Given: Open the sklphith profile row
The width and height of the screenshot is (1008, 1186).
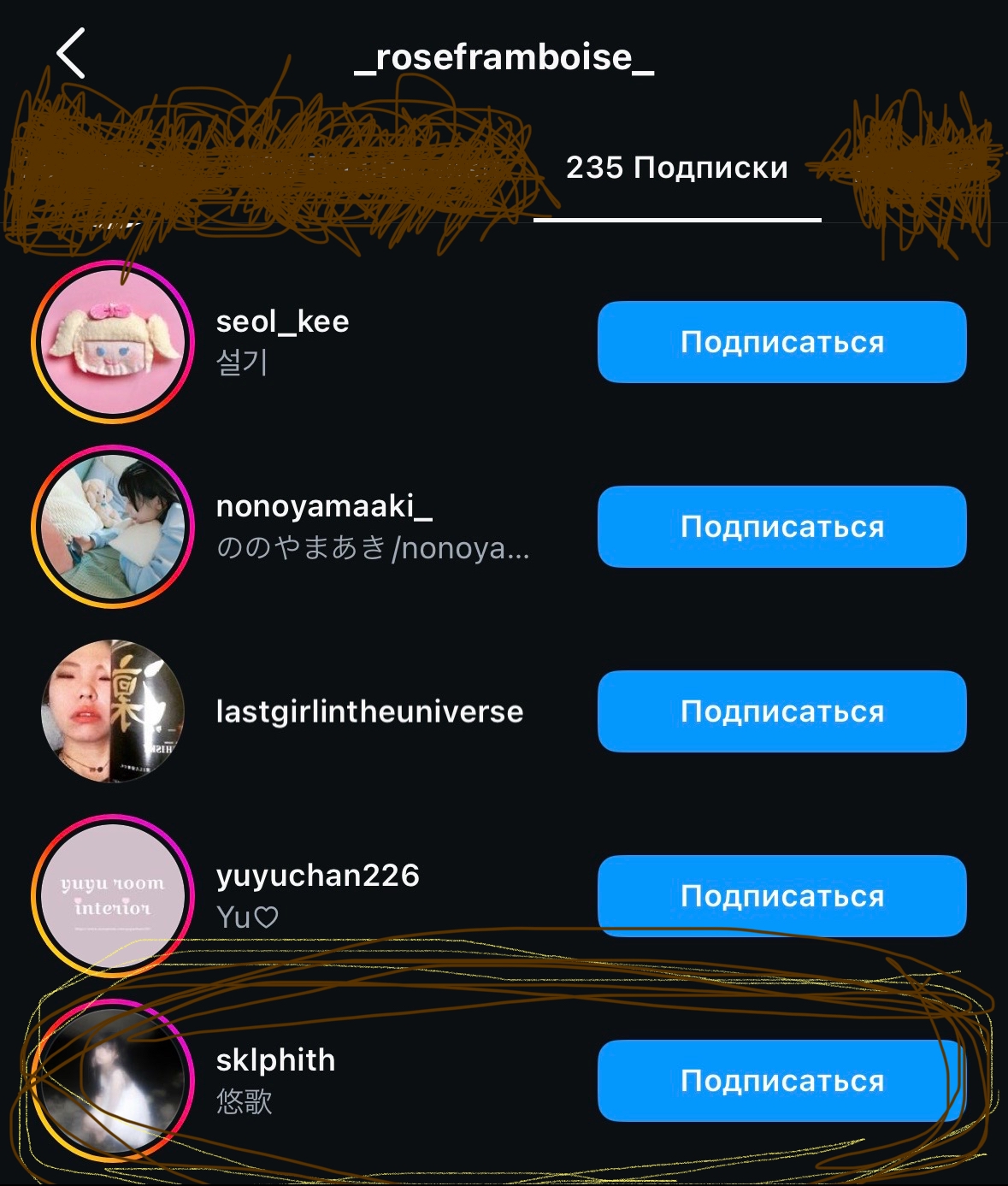Looking at the screenshot, I should point(275,1060).
